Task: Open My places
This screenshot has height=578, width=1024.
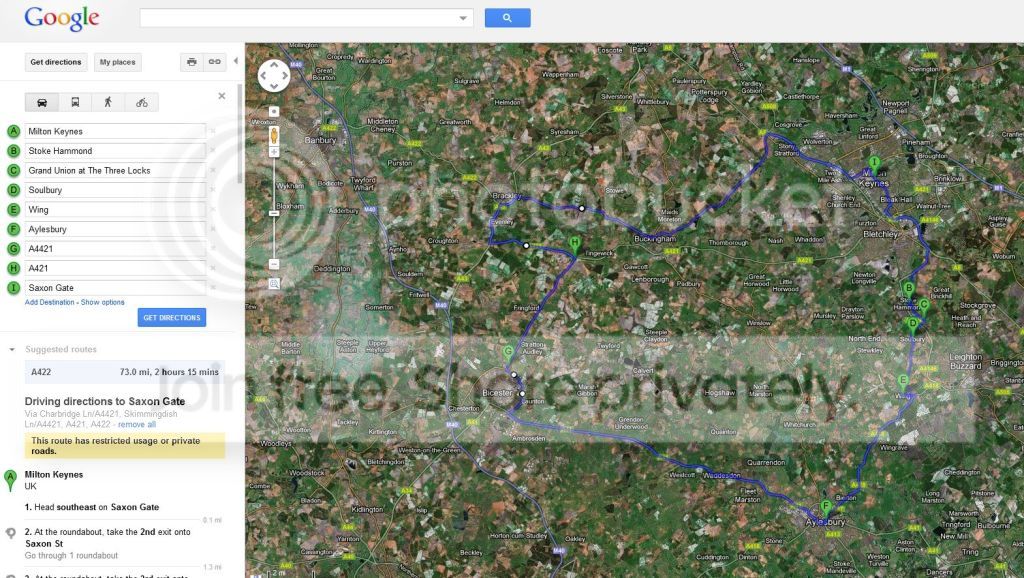Action: 117,62
